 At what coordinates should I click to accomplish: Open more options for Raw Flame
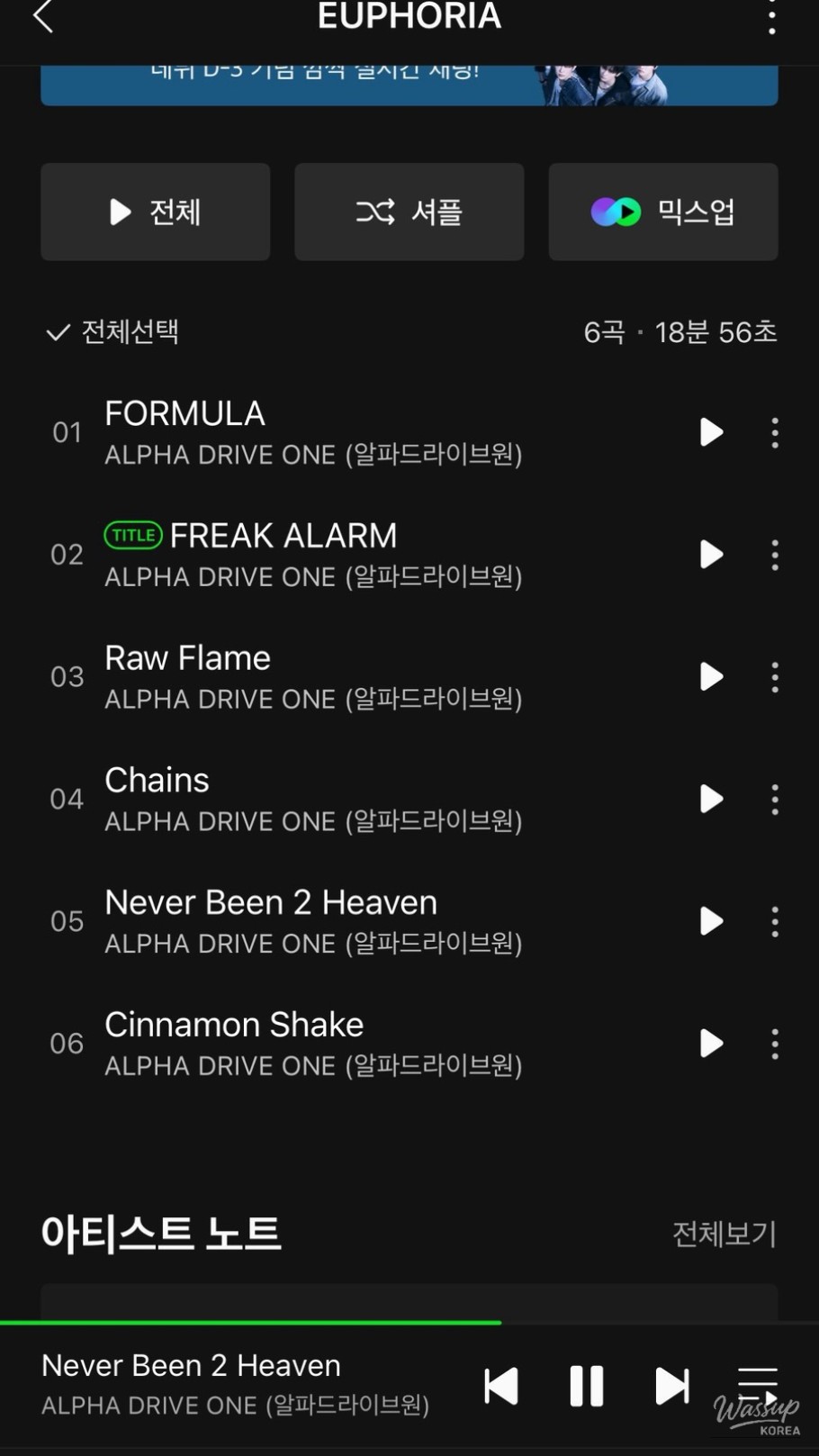(774, 677)
